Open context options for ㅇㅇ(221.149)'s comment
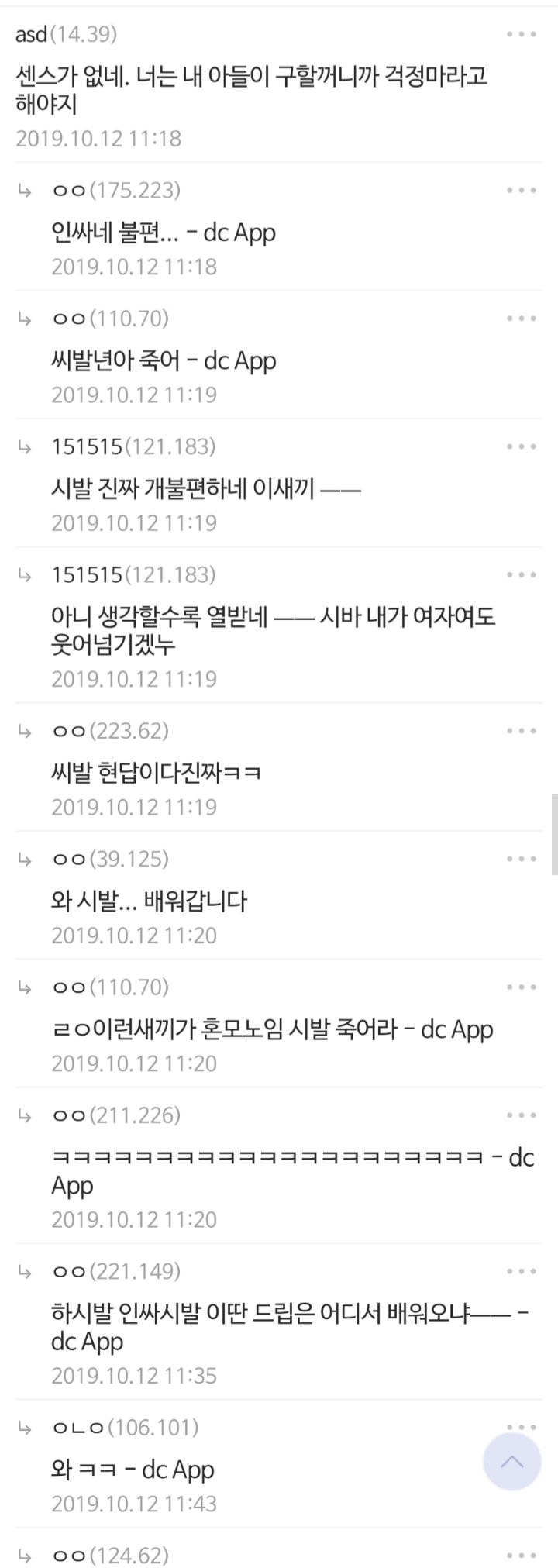The image size is (558, 1568). click(x=522, y=1270)
